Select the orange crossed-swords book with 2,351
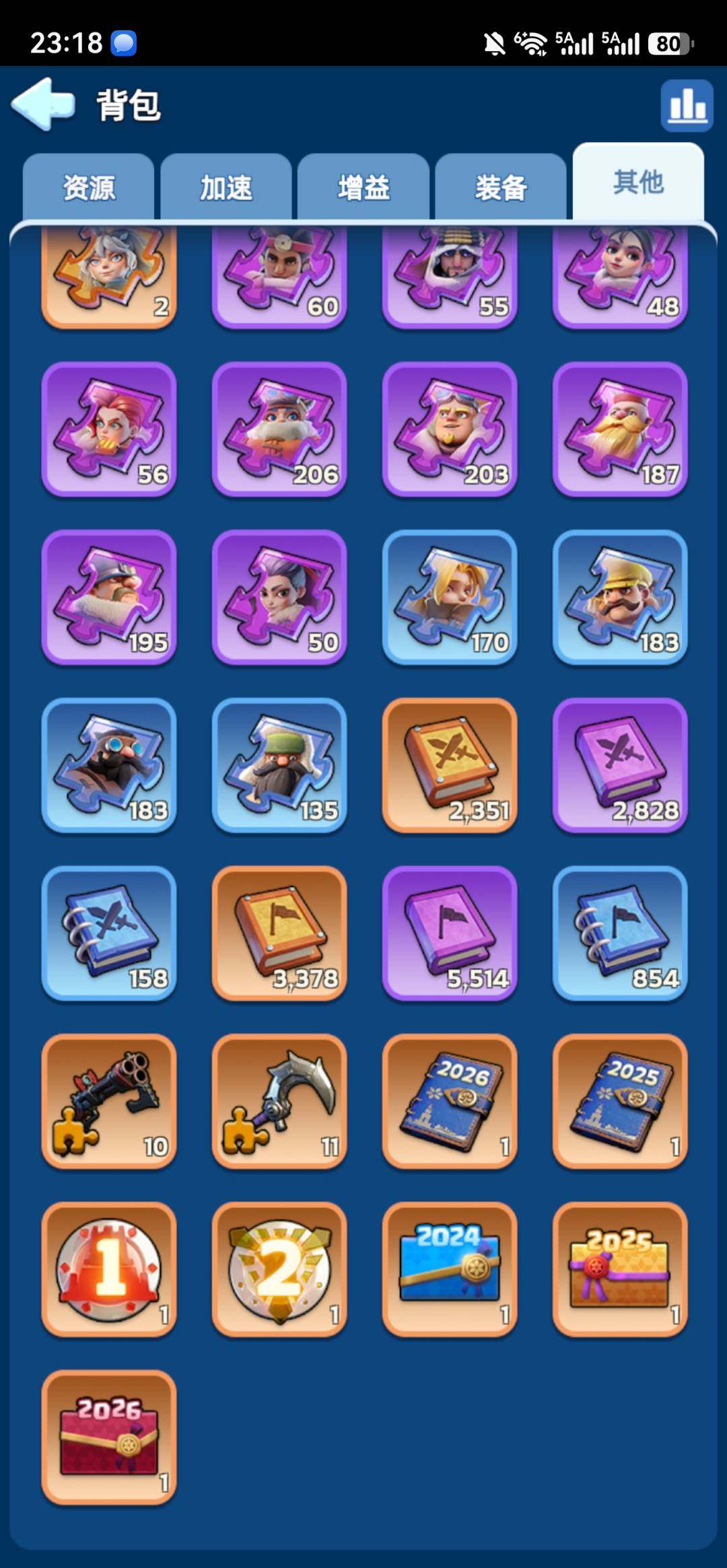The width and height of the screenshot is (727, 1568). [x=450, y=765]
